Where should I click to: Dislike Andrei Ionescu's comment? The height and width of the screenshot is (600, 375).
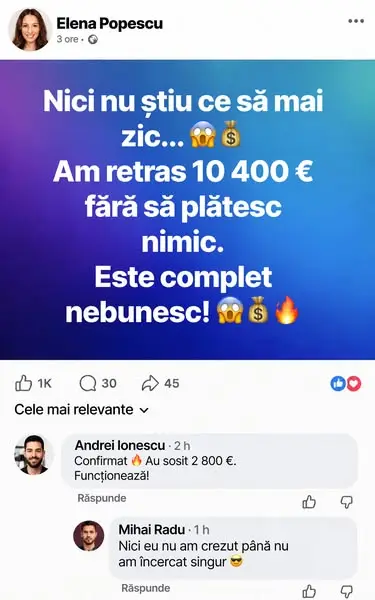(346, 502)
